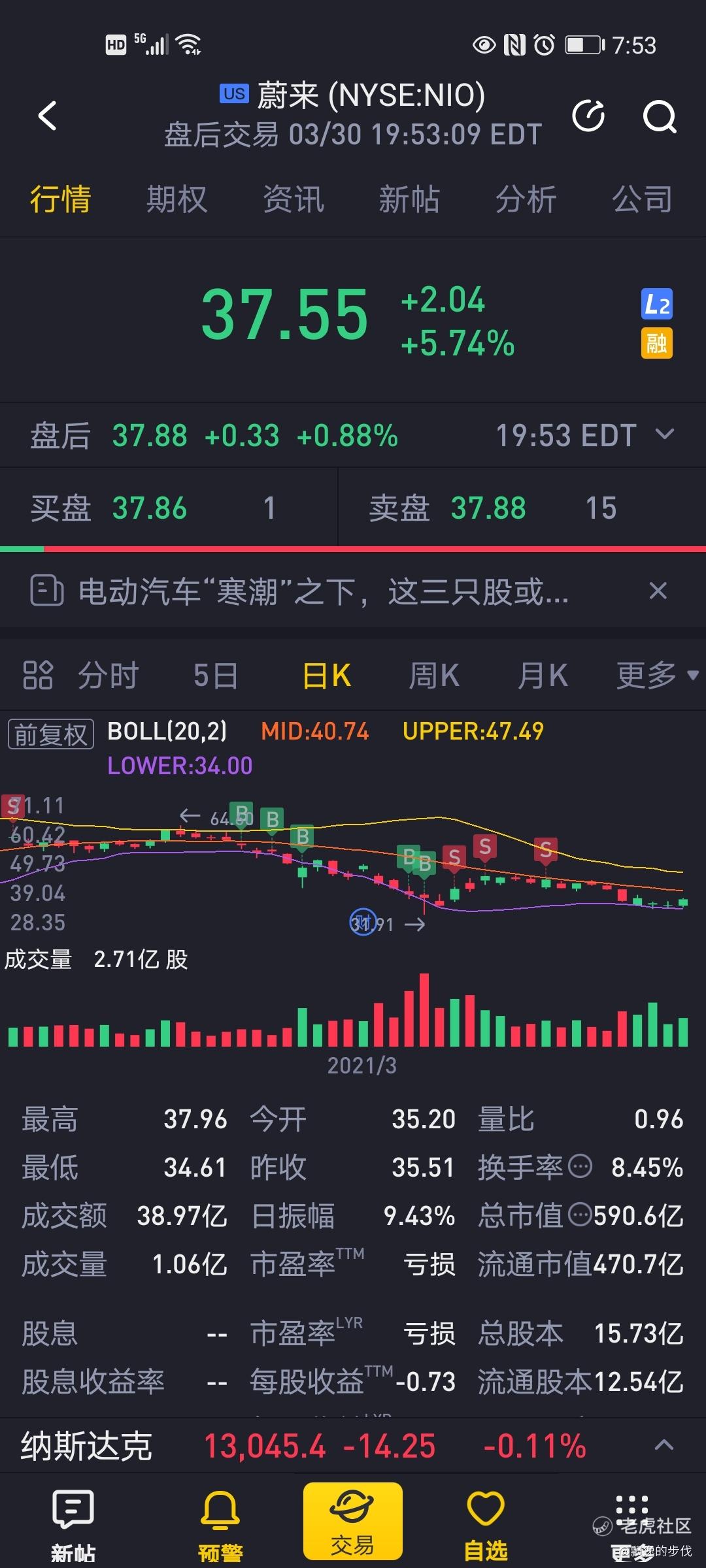Toggle the 前复权 adjustment setting
The image size is (706, 1568).
(51, 734)
